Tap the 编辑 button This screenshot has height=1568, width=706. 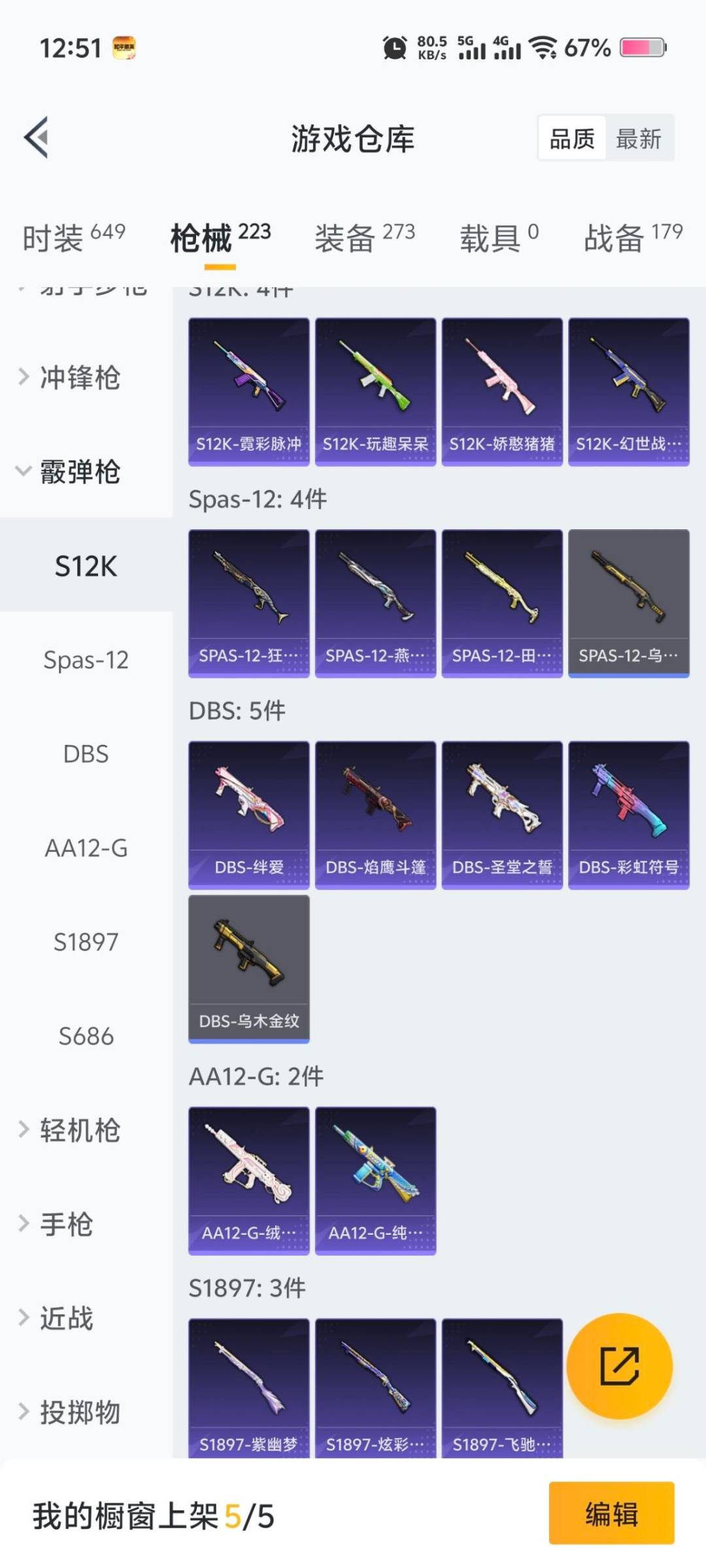click(611, 1513)
